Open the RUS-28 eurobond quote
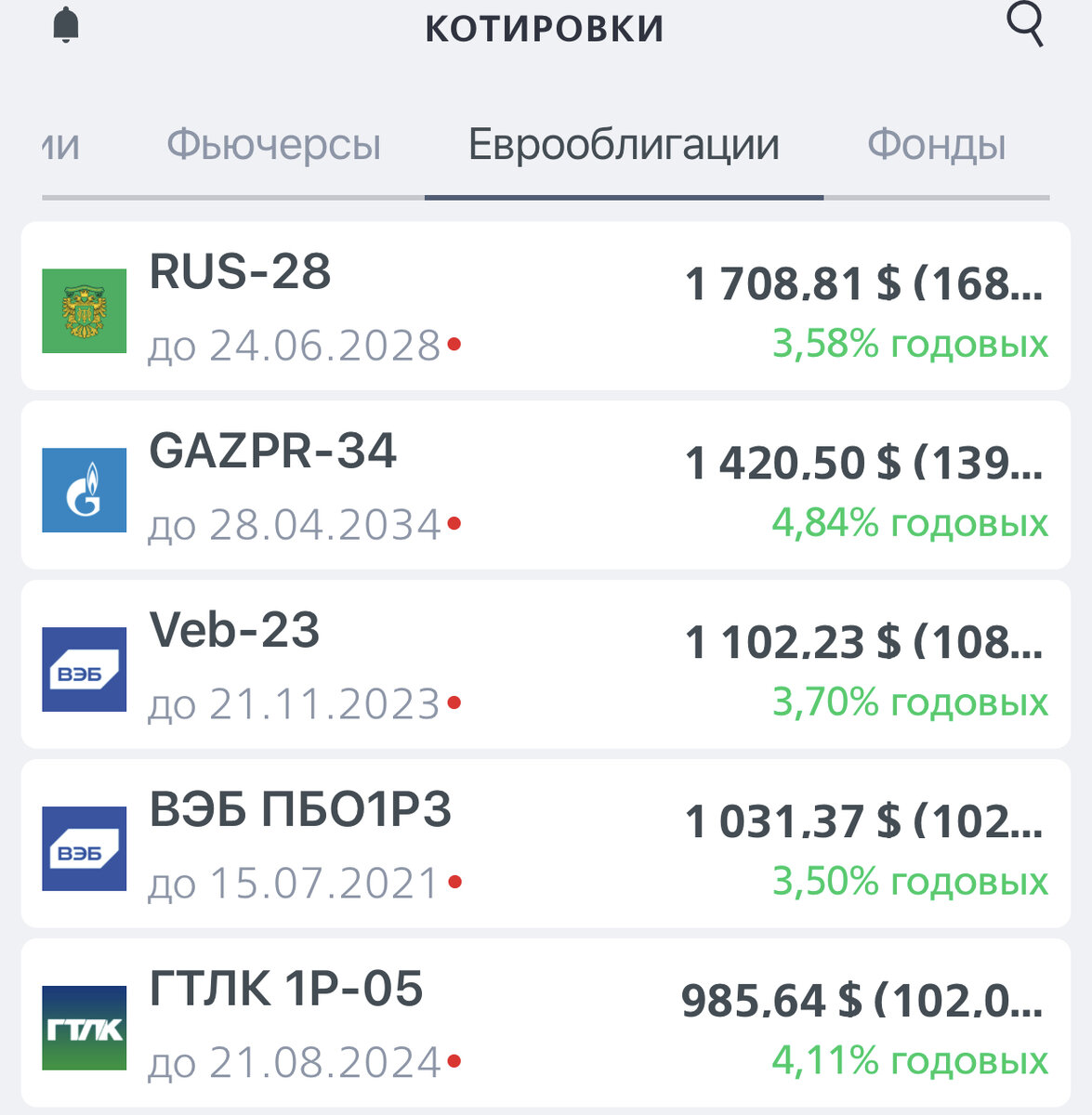 (x=546, y=306)
